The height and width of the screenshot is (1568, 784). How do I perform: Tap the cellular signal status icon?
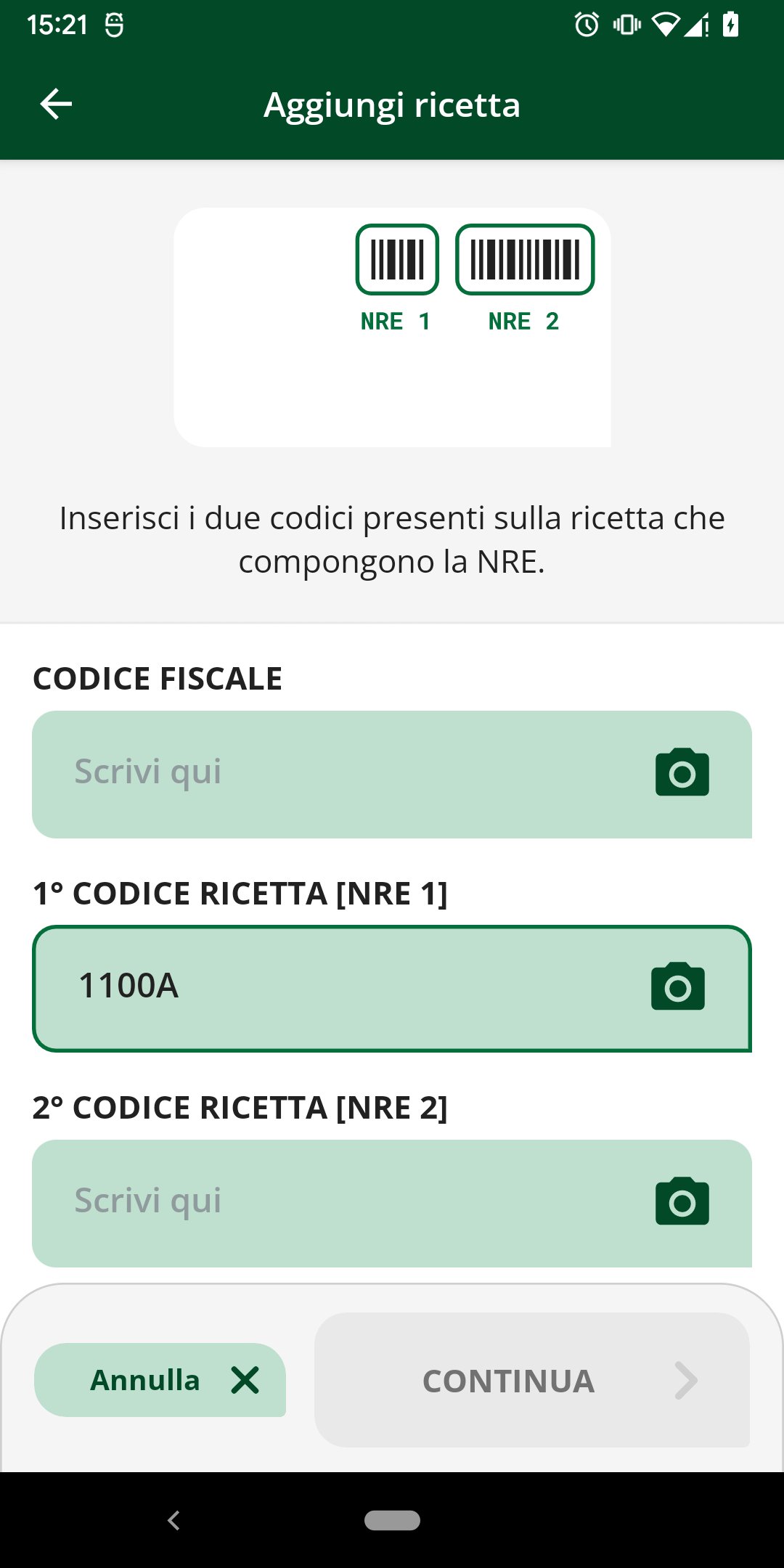point(698,24)
